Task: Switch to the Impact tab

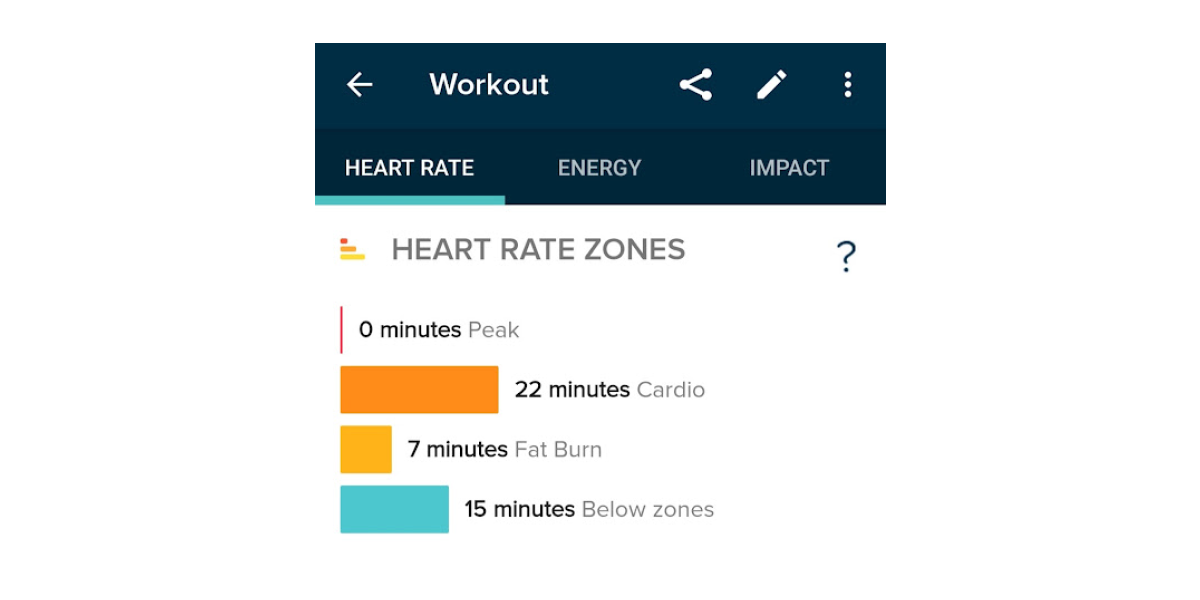Action: (x=789, y=168)
